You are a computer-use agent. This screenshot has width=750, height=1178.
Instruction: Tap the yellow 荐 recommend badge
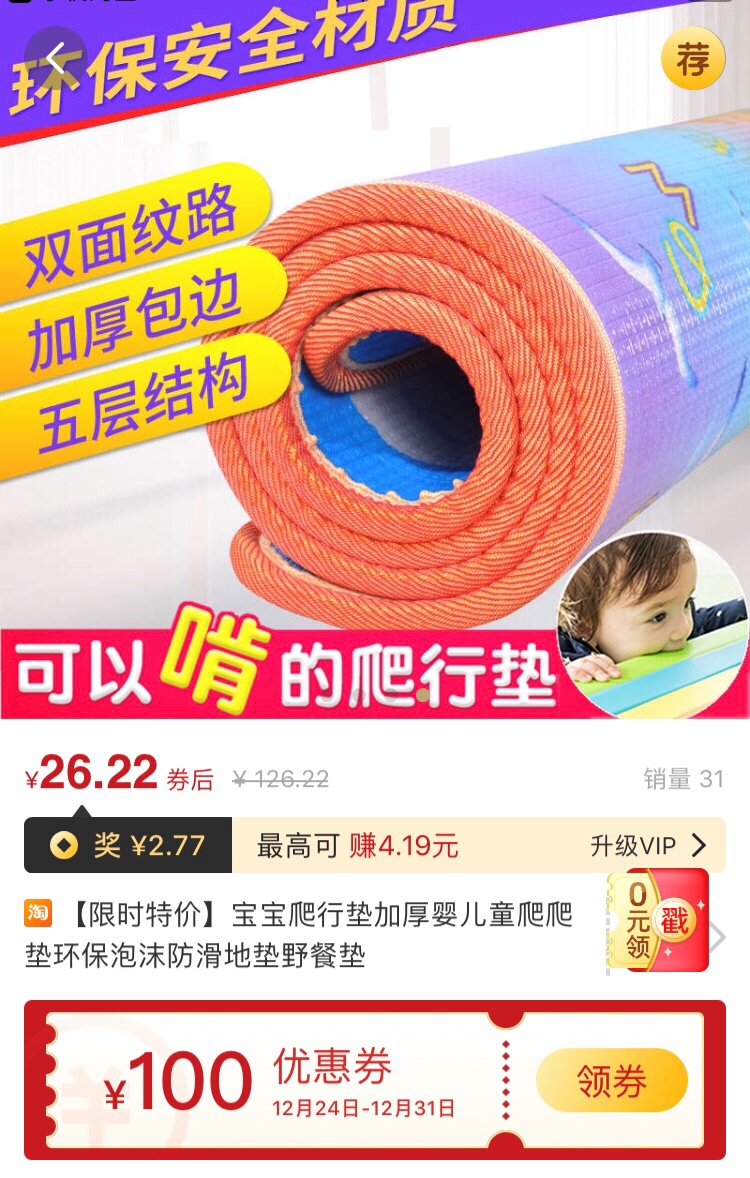692,60
